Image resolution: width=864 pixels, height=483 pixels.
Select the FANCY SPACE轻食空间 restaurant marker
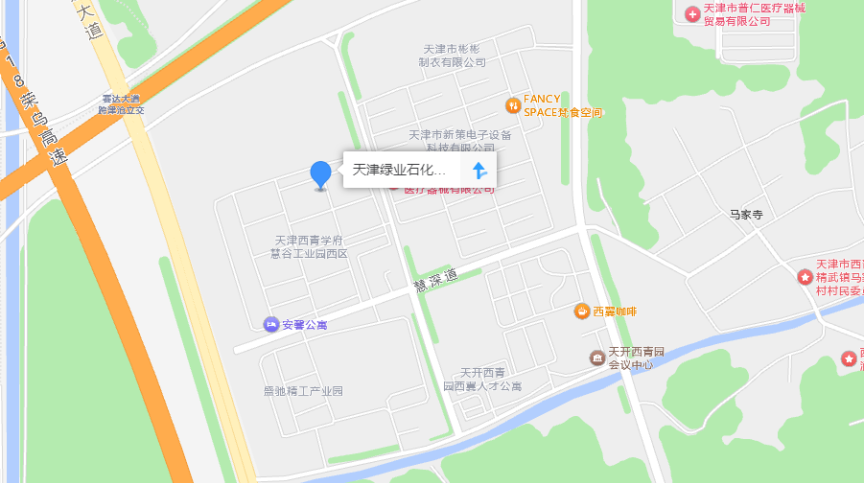coord(512,104)
